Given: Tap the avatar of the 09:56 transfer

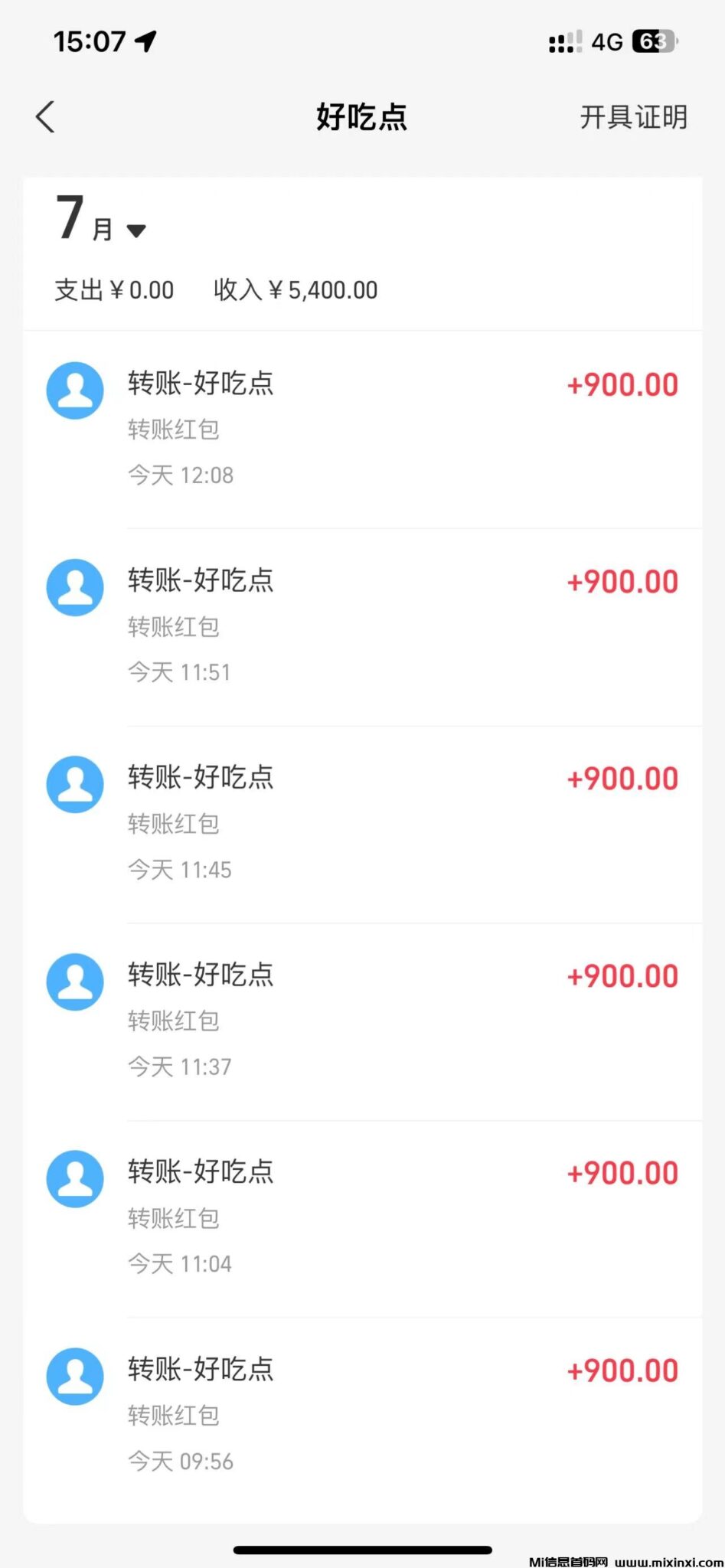Looking at the screenshot, I should (74, 1376).
